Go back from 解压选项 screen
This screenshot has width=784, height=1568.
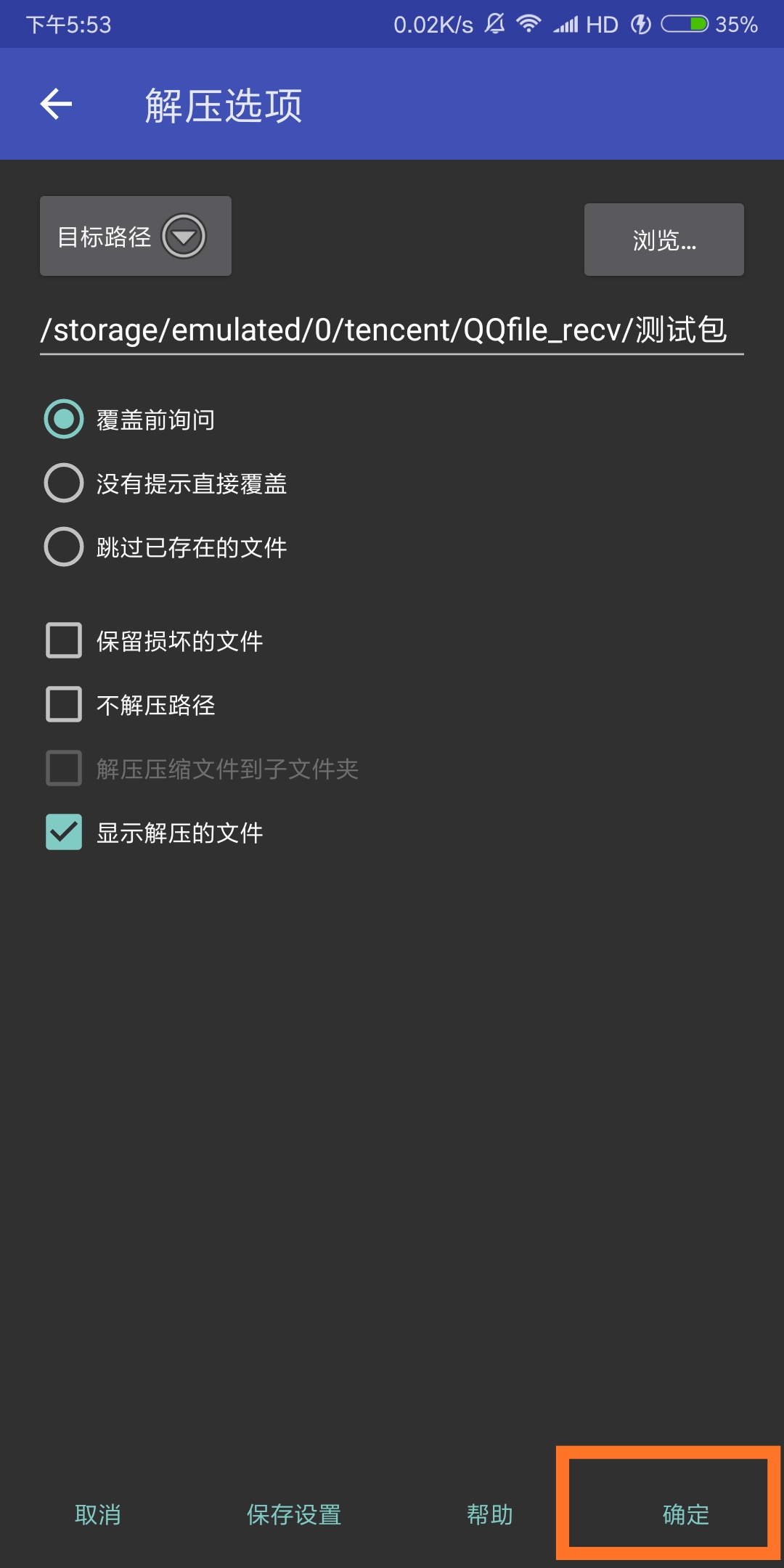(x=57, y=105)
